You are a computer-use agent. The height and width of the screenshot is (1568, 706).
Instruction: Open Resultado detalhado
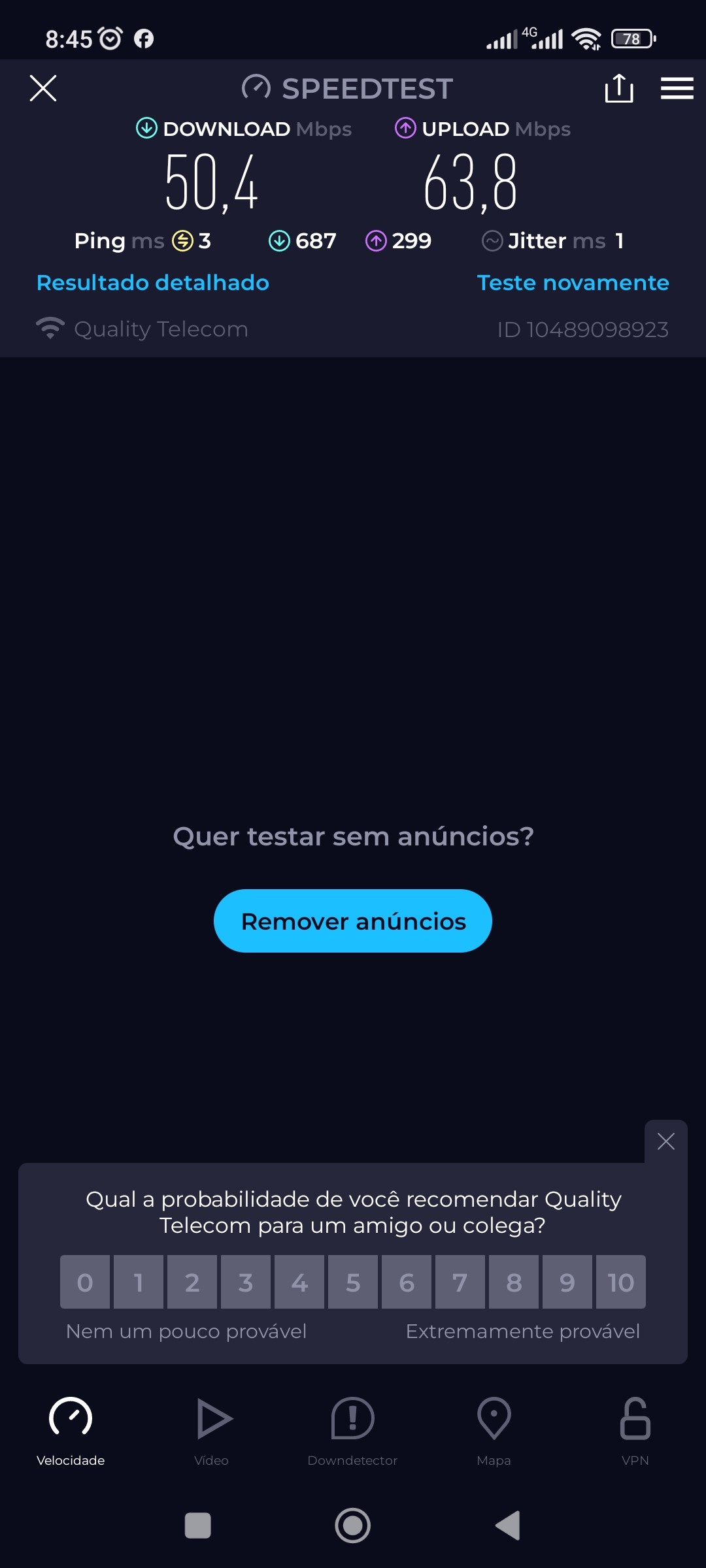tap(153, 283)
